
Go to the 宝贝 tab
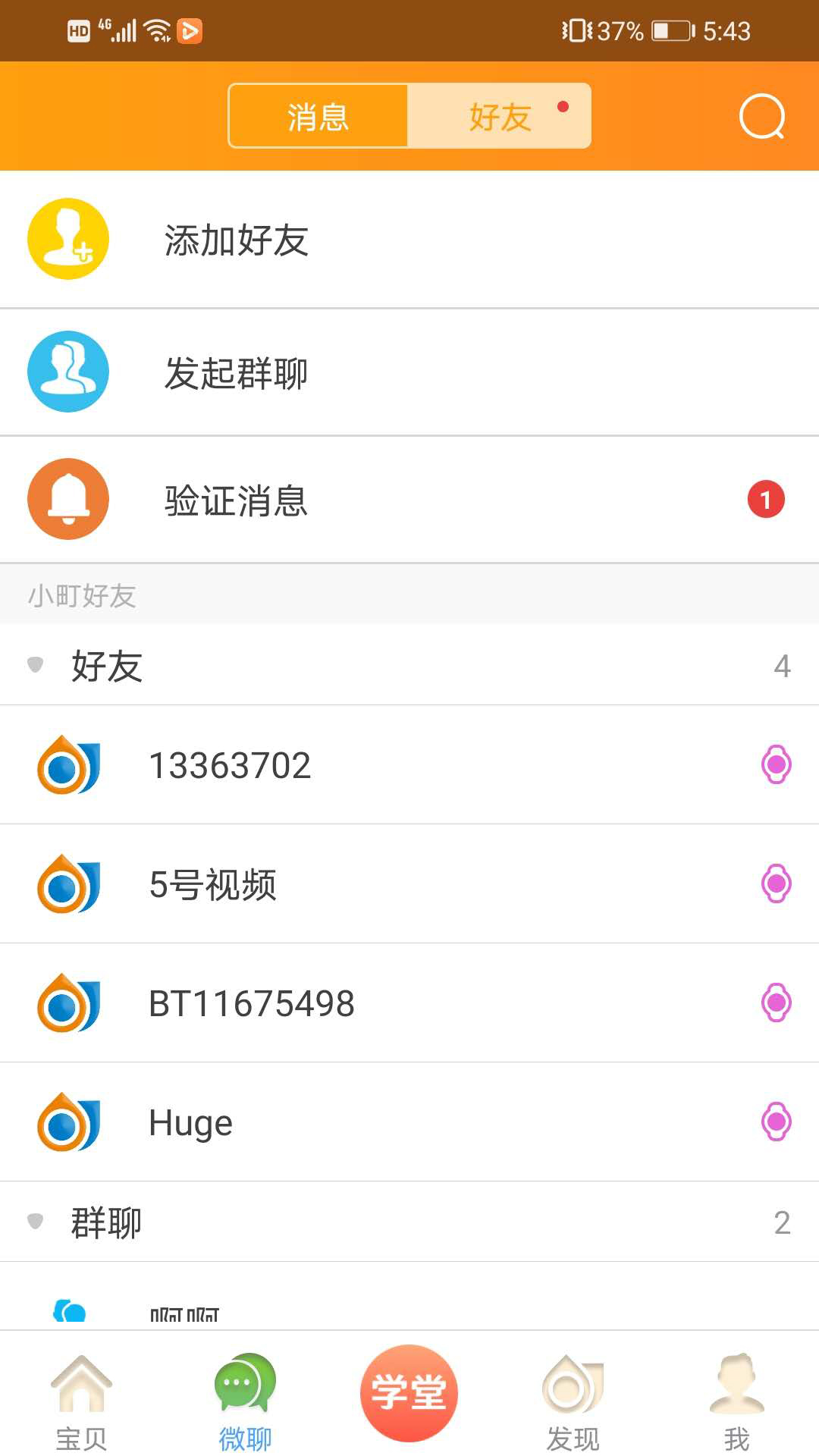(x=81, y=1401)
